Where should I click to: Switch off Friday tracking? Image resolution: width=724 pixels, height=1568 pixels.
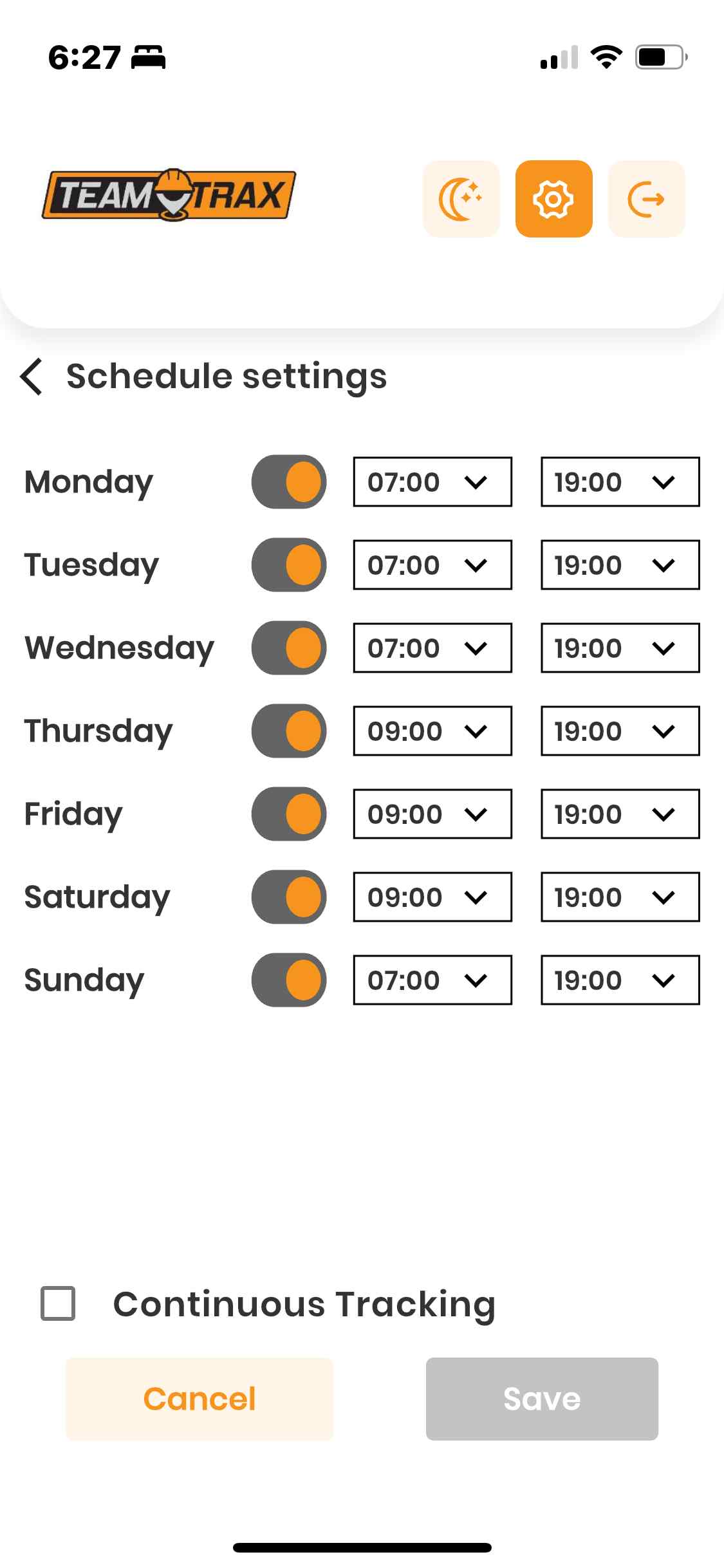click(x=289, y=814)
